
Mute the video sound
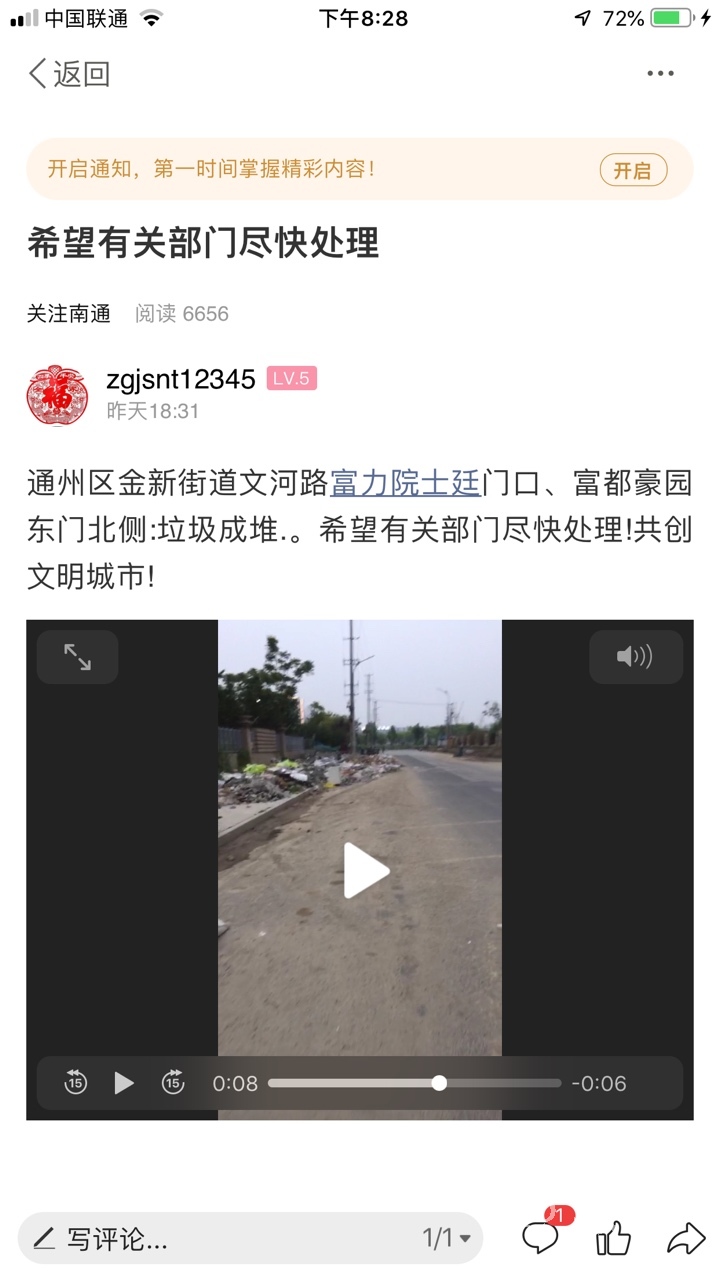tap(635, 657)
